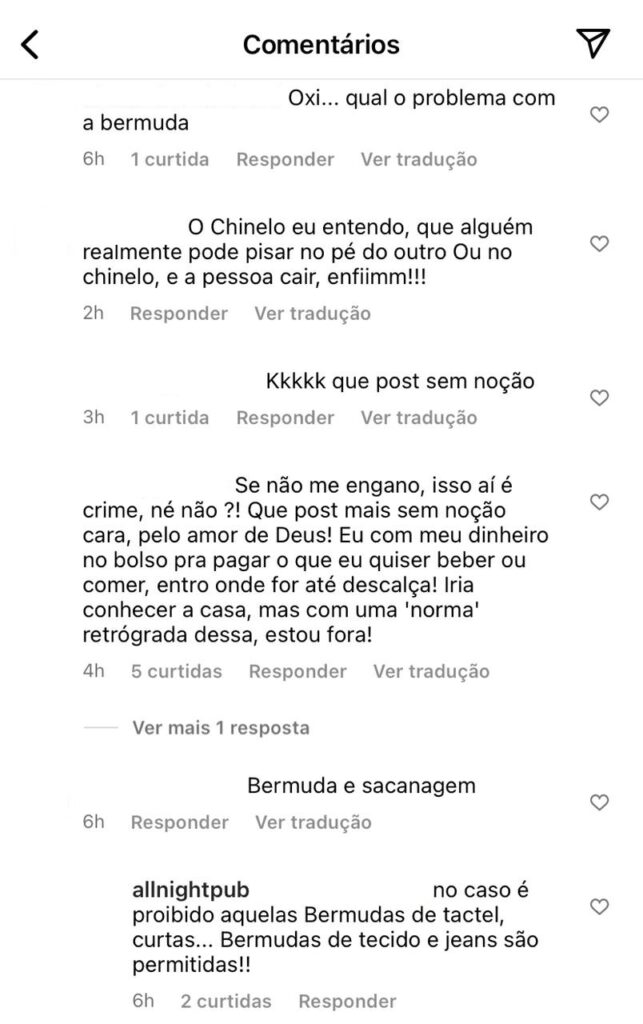Image resolution: width=643 pixels, height=1024 pixels.
Task: Like allnightpub's reply about Bermudas de tactel
Action: (599, 907)
